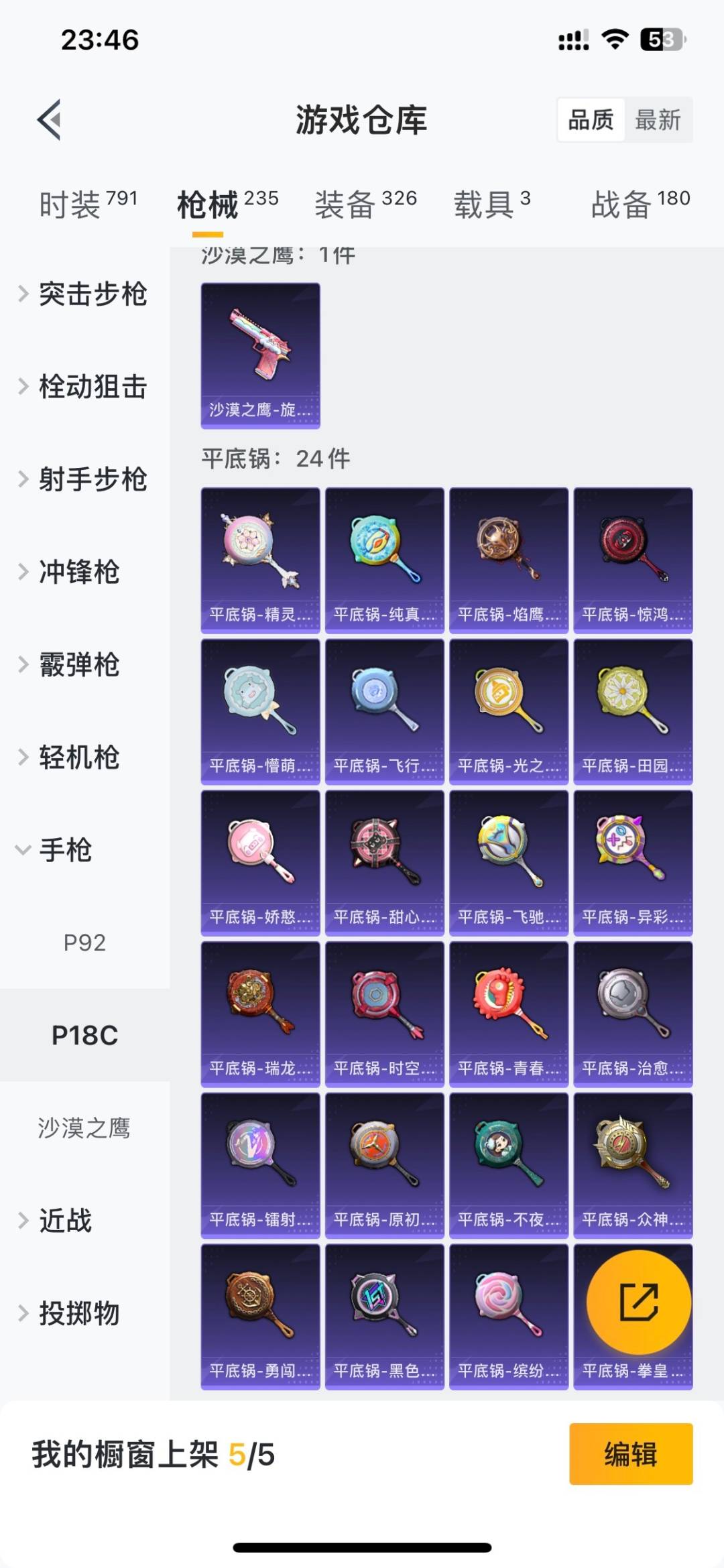The image size is (724, 1568).
Task: Select the 沙漠之鹰-旋... pistol skin thumbnail
Action: coord(259,353)
